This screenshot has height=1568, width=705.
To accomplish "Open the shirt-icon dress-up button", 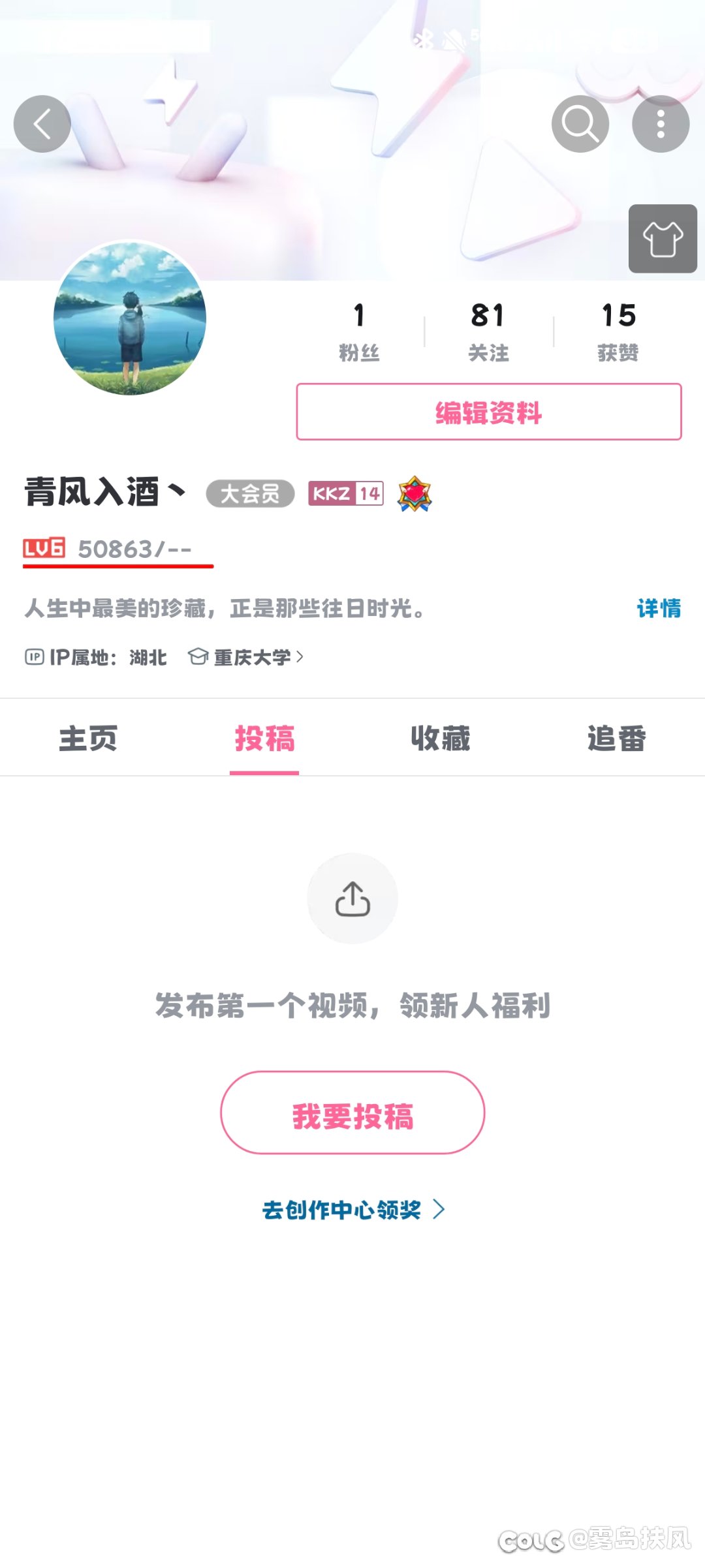I will pyautogui.click(x=662, y=239).
